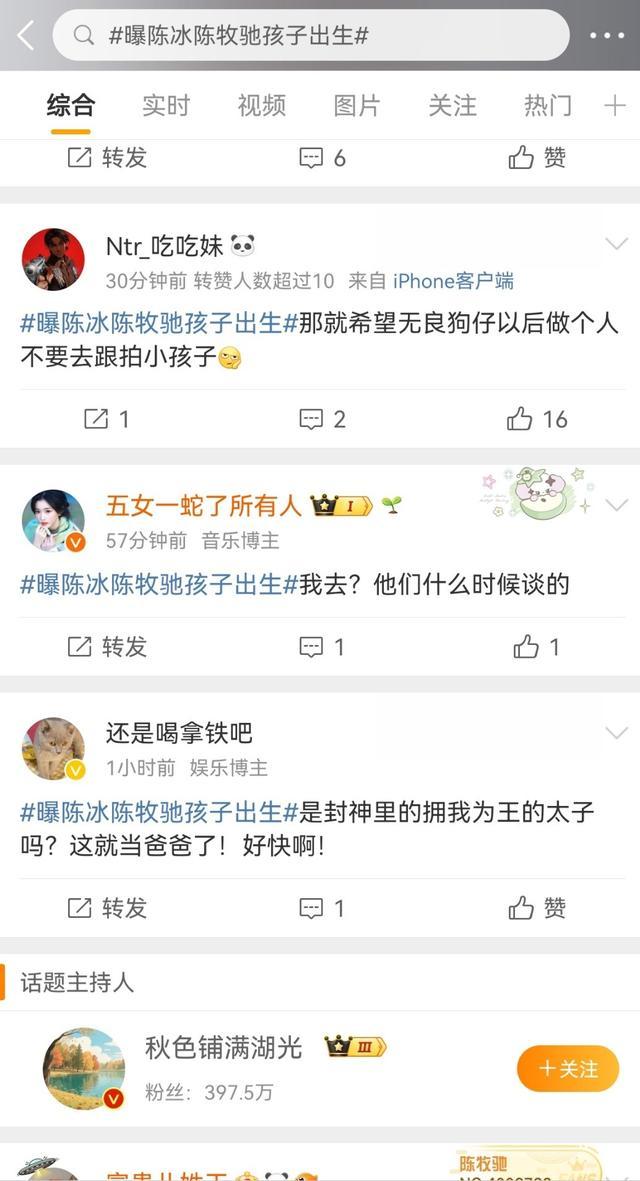Open Ntr_吃吃妹's profile avatar
Screen dimensions: 640x1181
pos(53,259)
